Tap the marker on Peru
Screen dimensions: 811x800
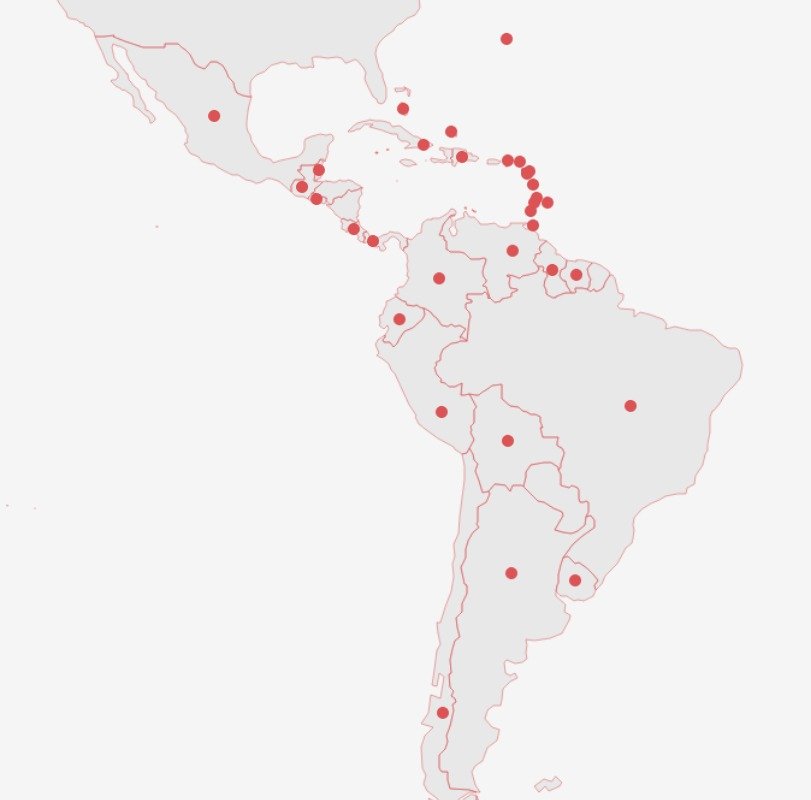(442, 412)
